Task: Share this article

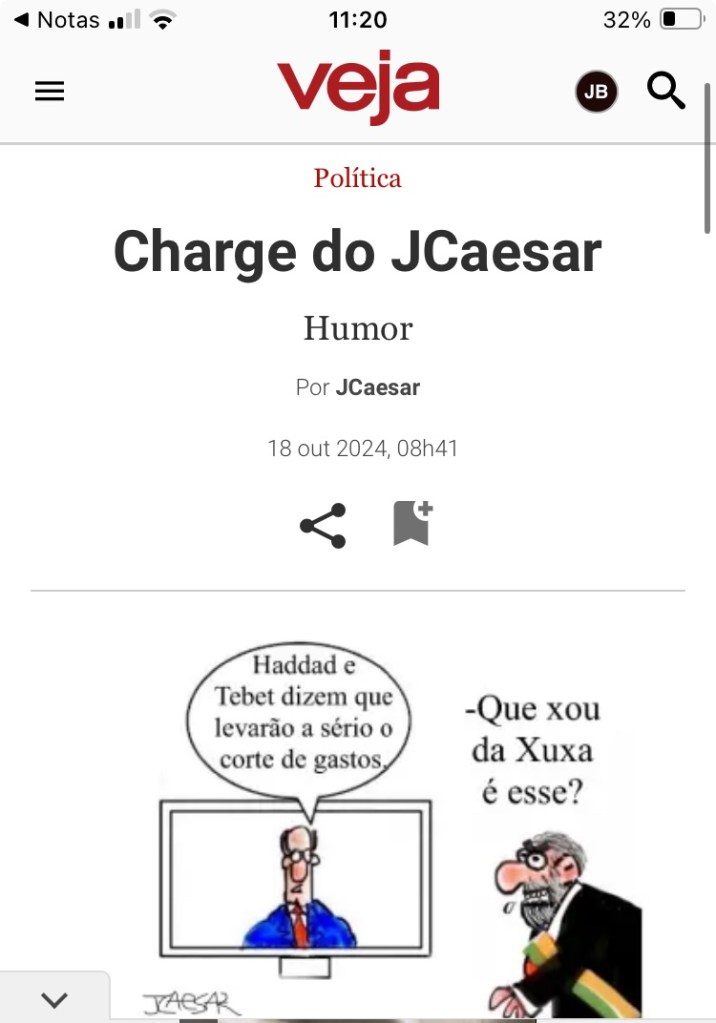Action: click(x=322, y=526)
